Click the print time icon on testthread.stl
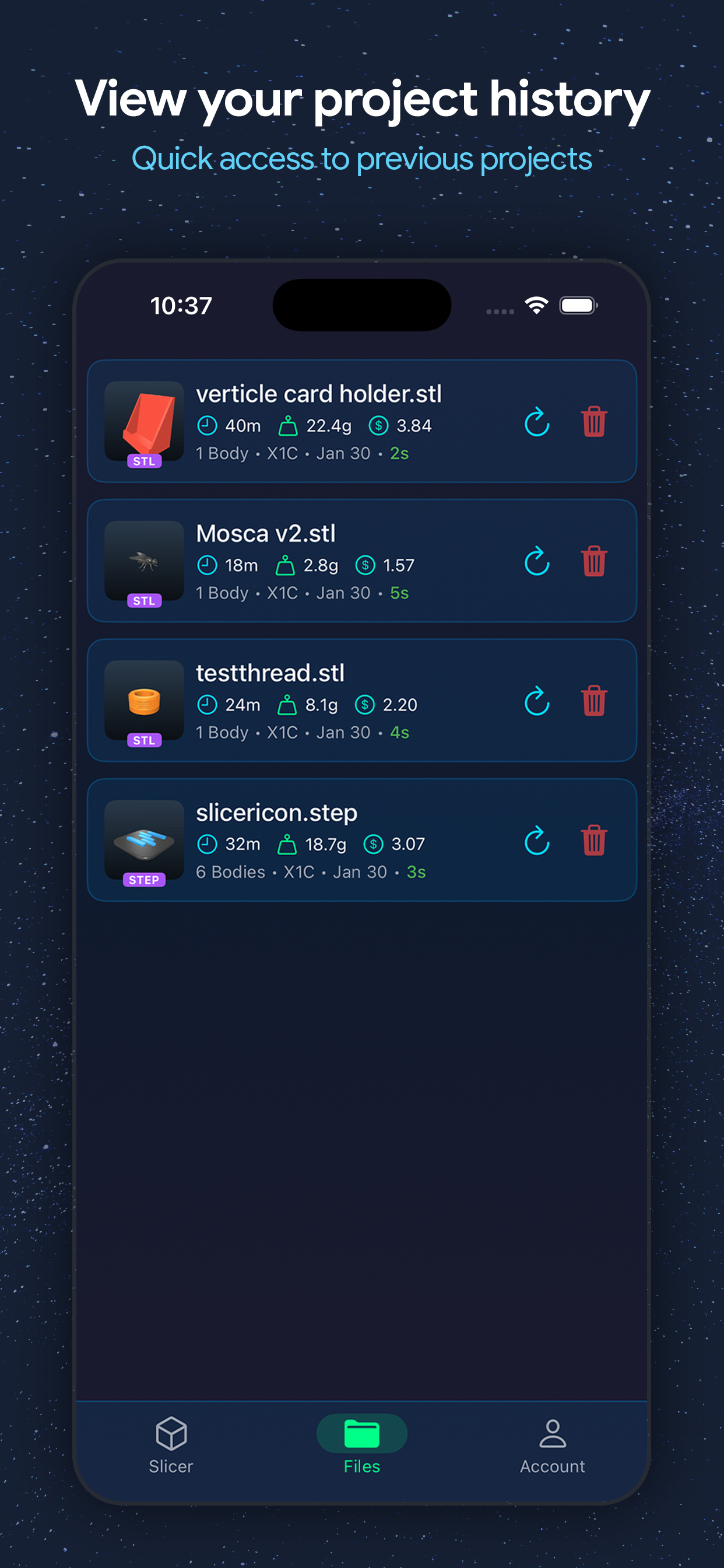The image size is (724, 1568). (x=207, y=704)
